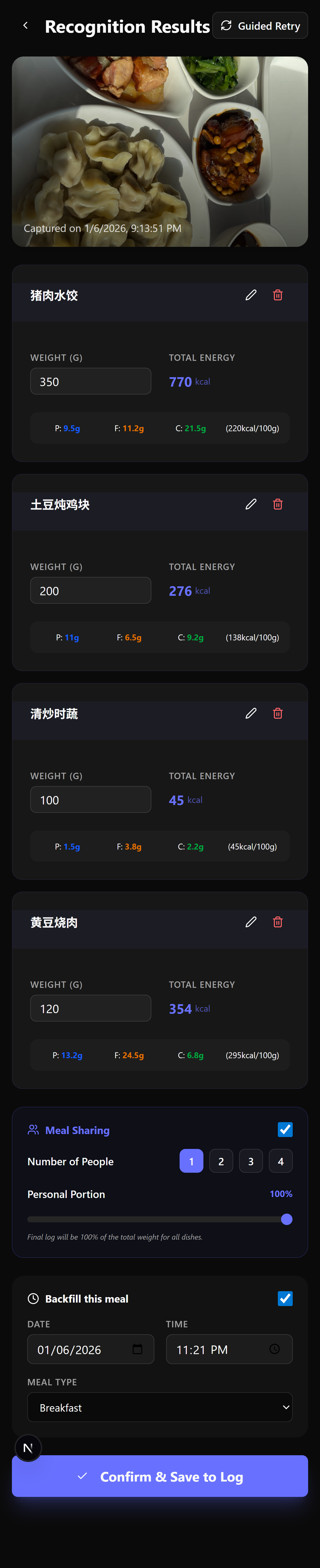The image size is (320, 1568).
Task: Delete the 土豆炖鸡块 dish
Action: (x=277, y=504)
